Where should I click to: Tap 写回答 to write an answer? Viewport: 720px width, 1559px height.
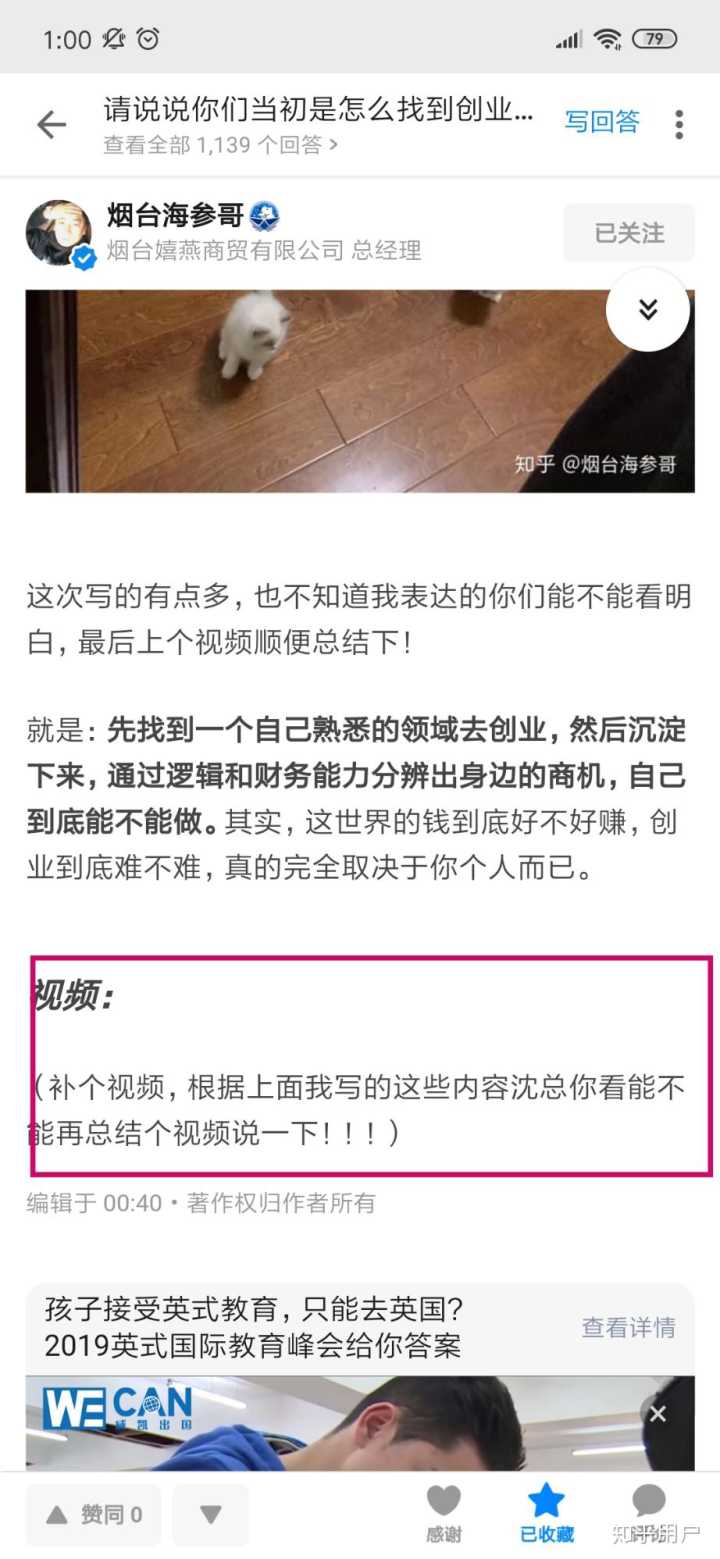point(602,122)
